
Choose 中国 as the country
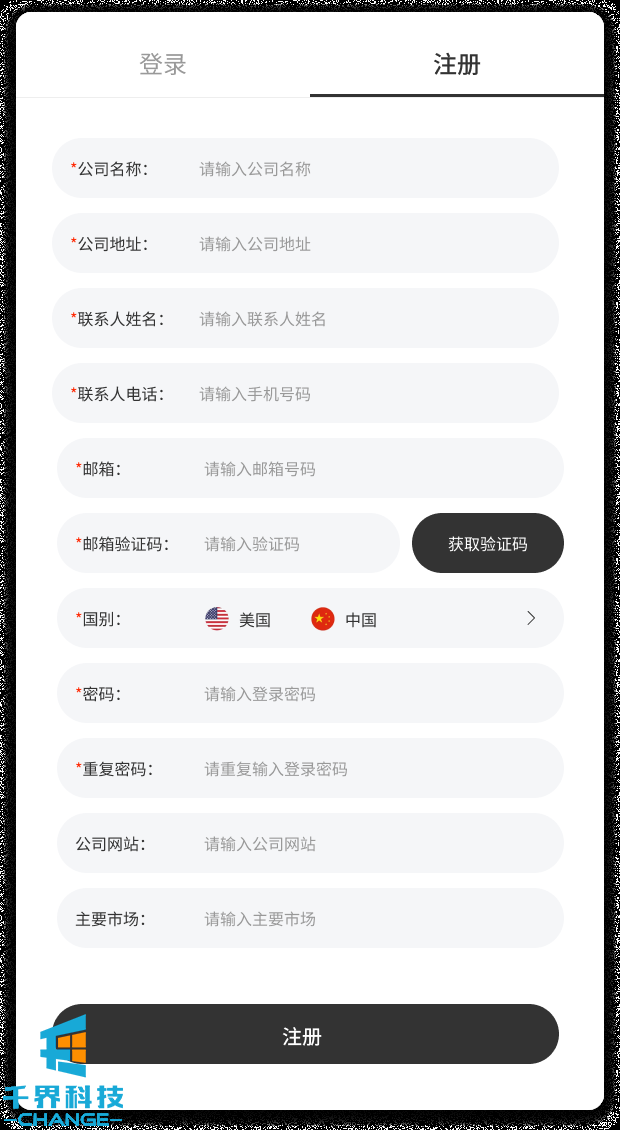click(344, 620)
